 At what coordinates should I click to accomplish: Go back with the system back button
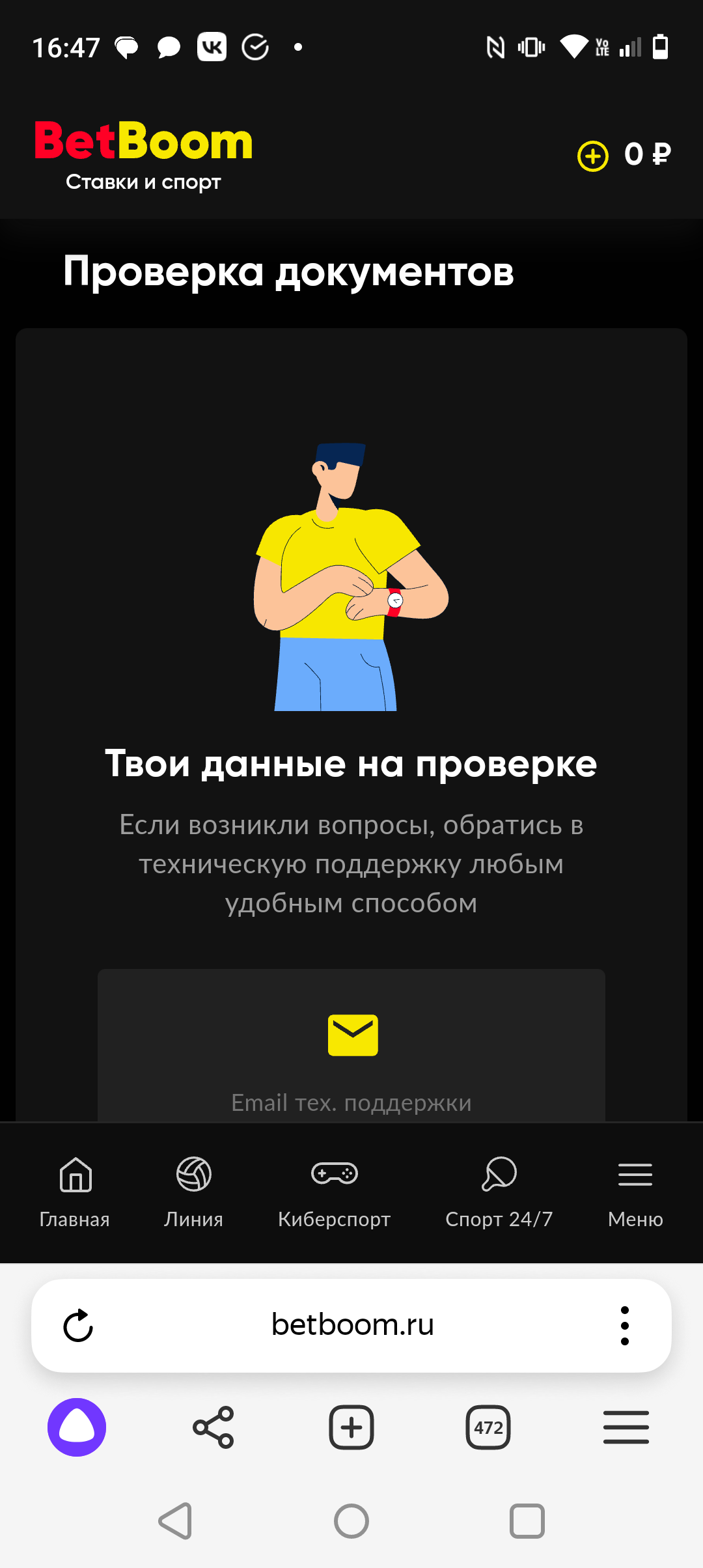[x=176, y=1521]
